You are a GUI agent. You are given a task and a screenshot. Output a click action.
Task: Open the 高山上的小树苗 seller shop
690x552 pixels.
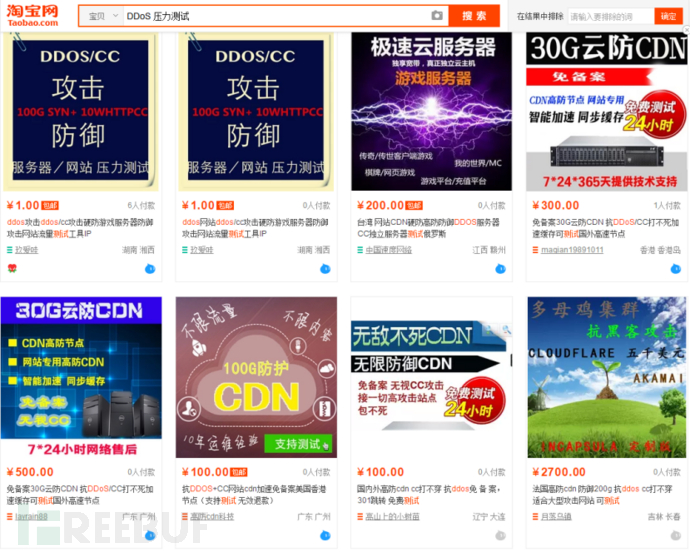[x=392, y=516]
